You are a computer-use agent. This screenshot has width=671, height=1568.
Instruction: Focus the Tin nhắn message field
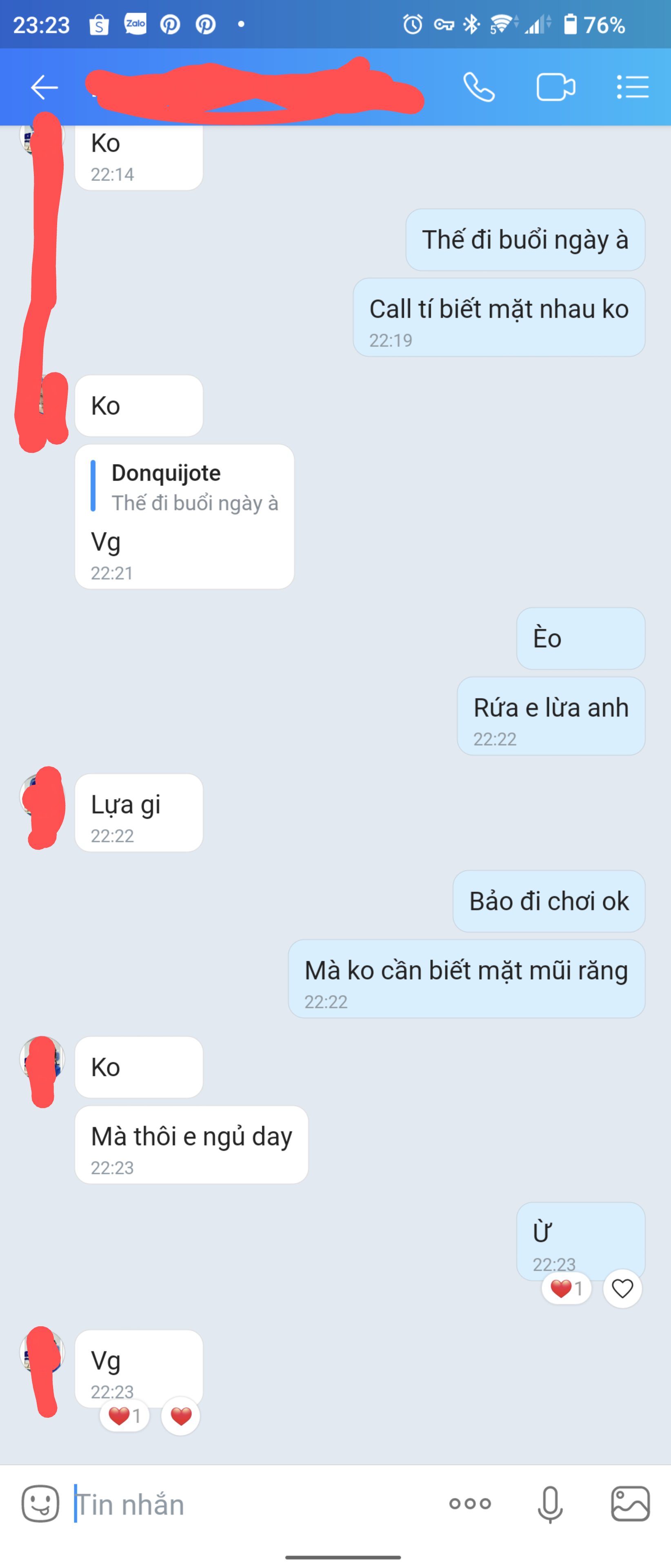click(x=243, y=1504)
